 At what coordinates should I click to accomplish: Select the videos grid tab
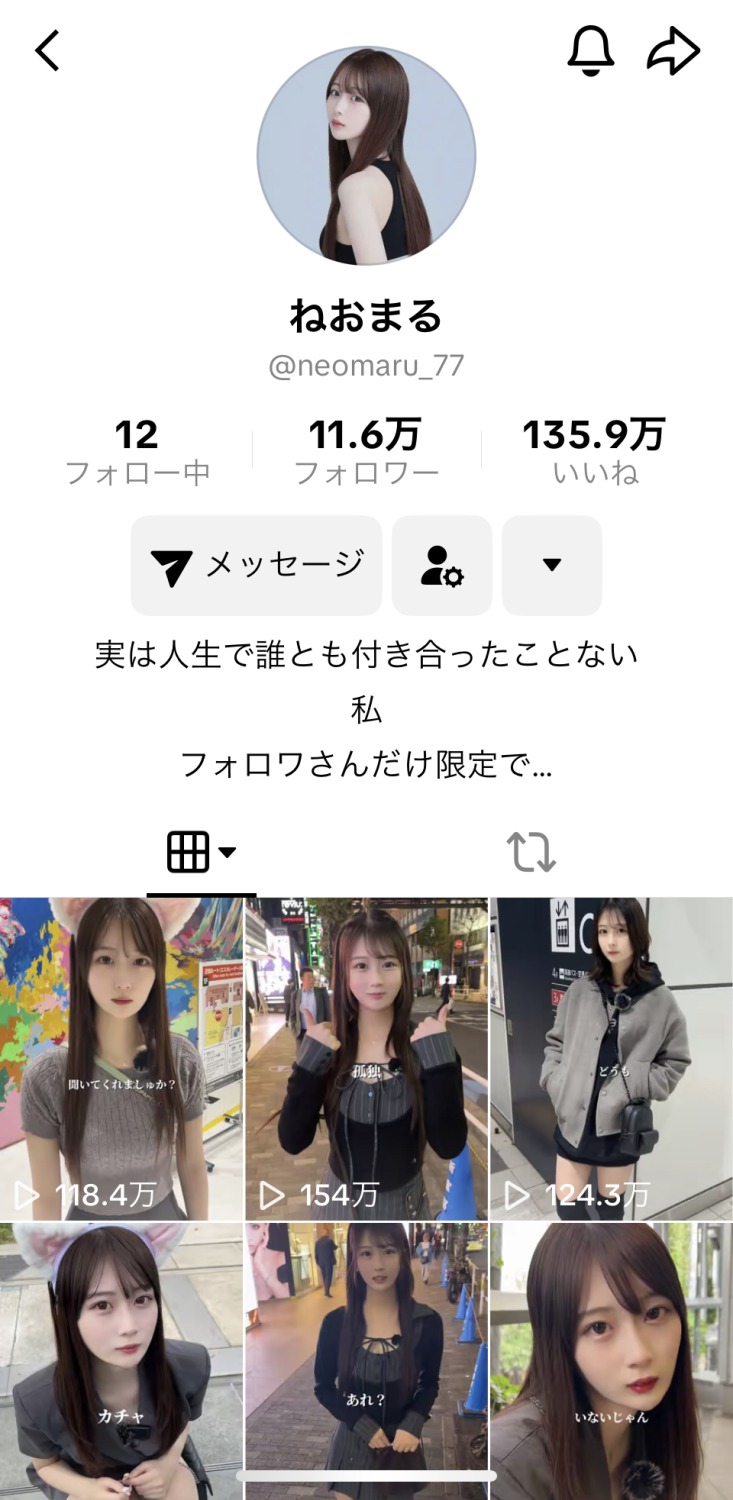click(x=200, y=853)
